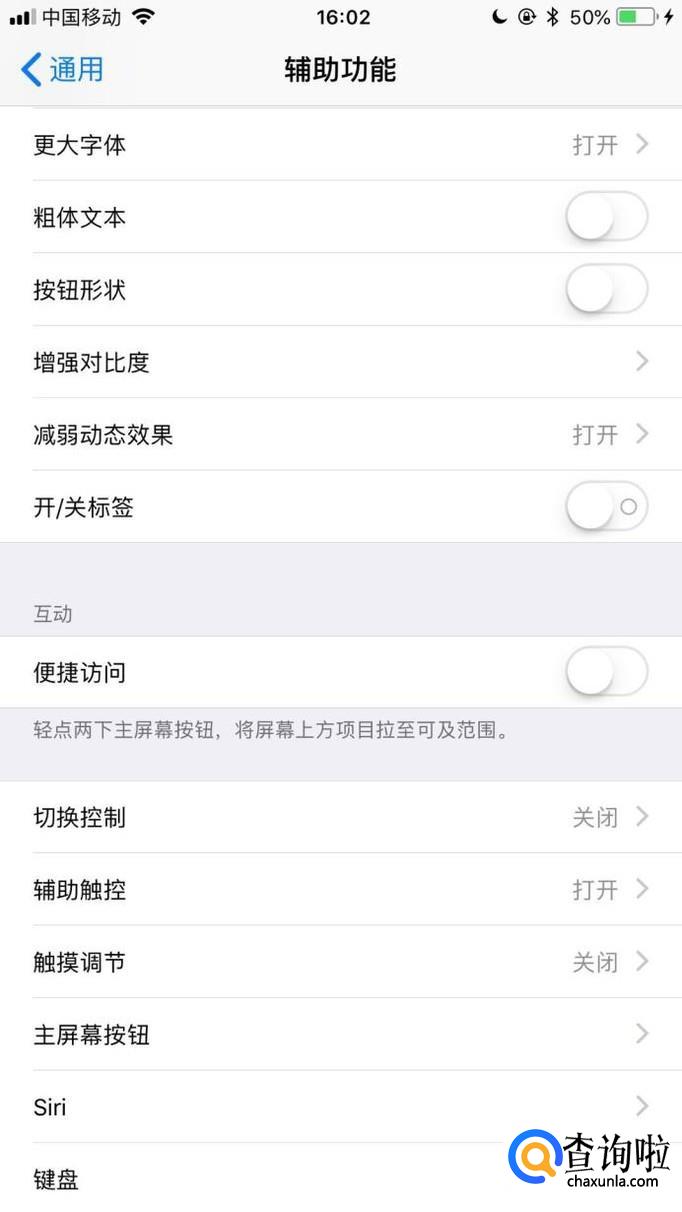Open 减弱动态效果 setting

(x=341, y=434)
